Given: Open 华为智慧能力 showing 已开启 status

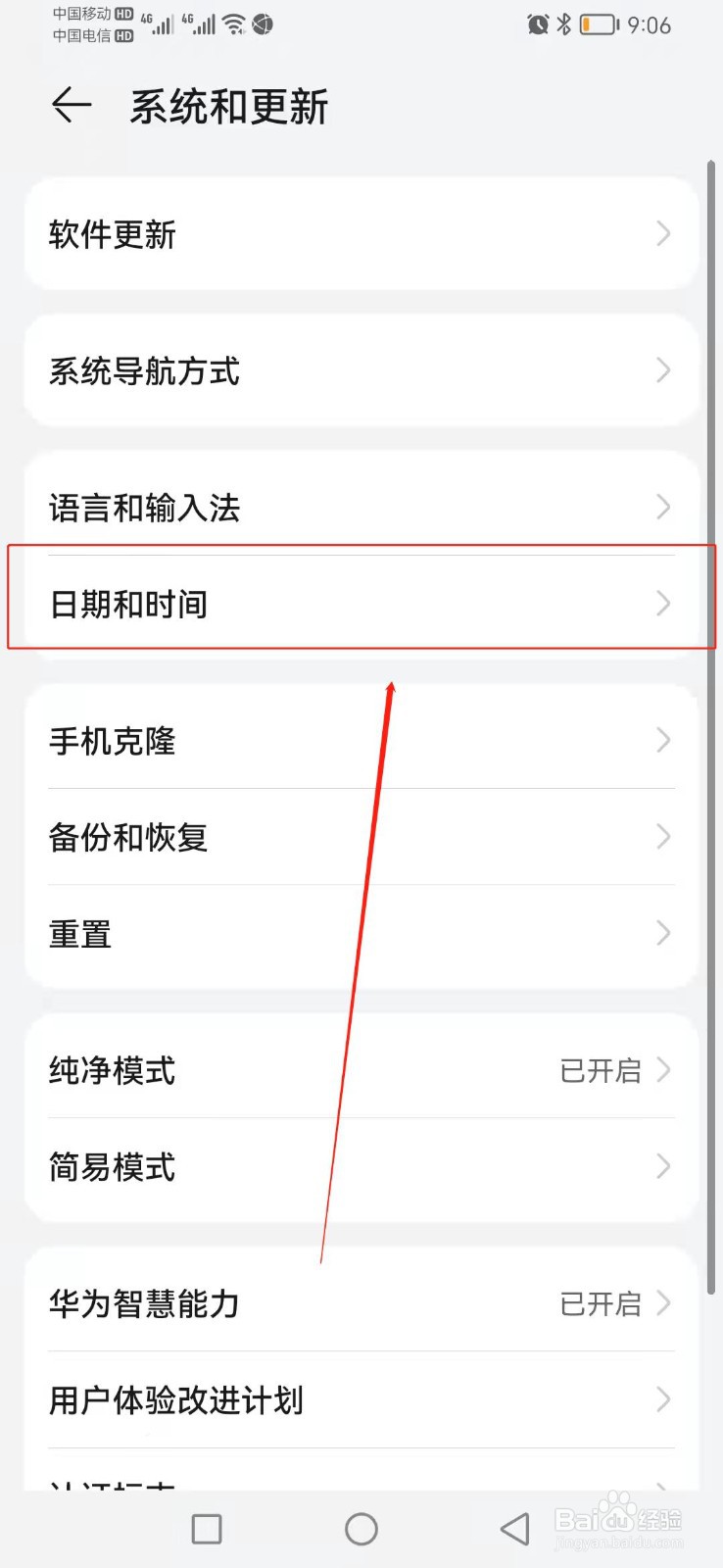Looking at the screenshot, I should pos(361,1303).
